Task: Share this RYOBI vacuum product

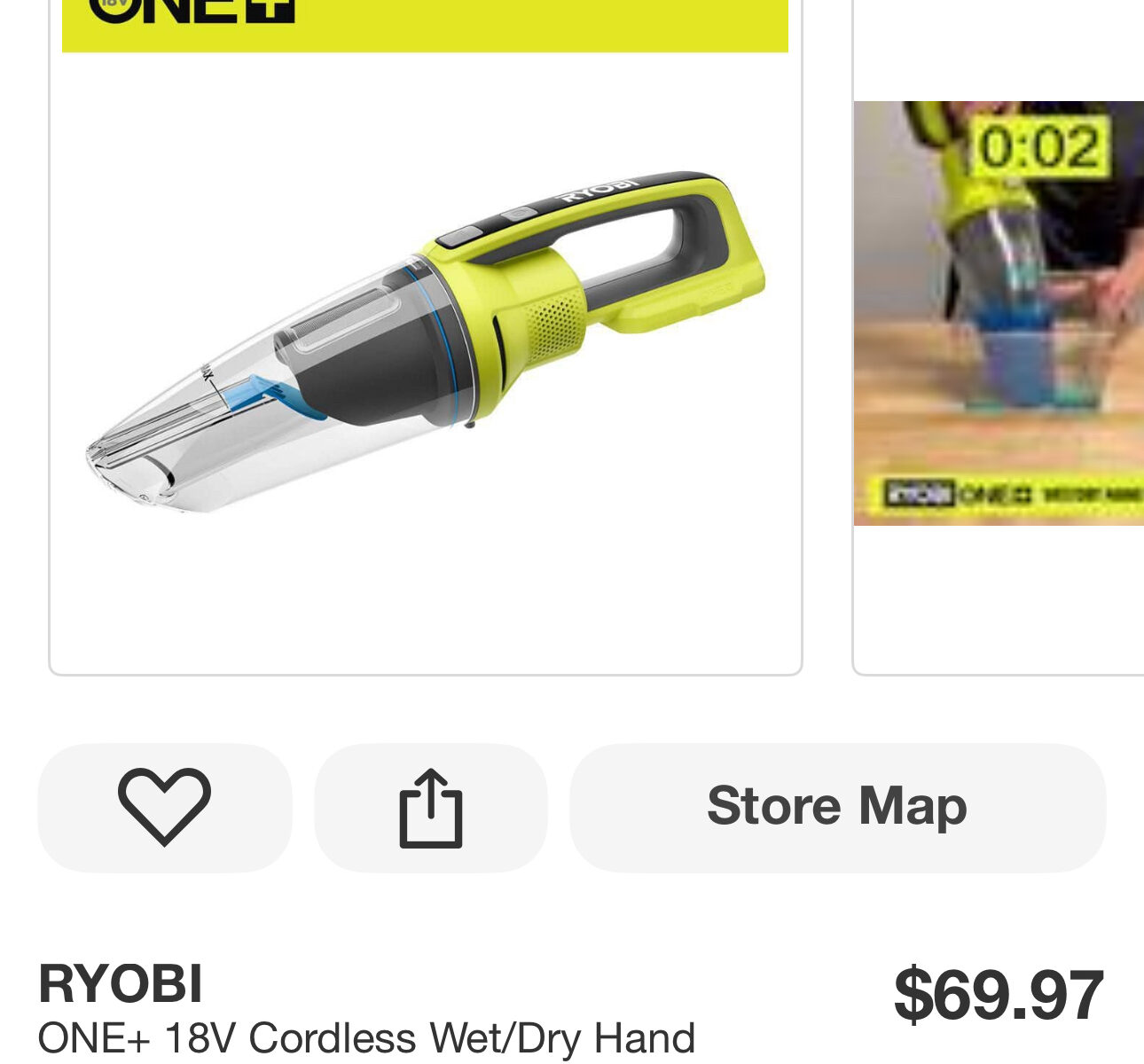Action: 431,807
